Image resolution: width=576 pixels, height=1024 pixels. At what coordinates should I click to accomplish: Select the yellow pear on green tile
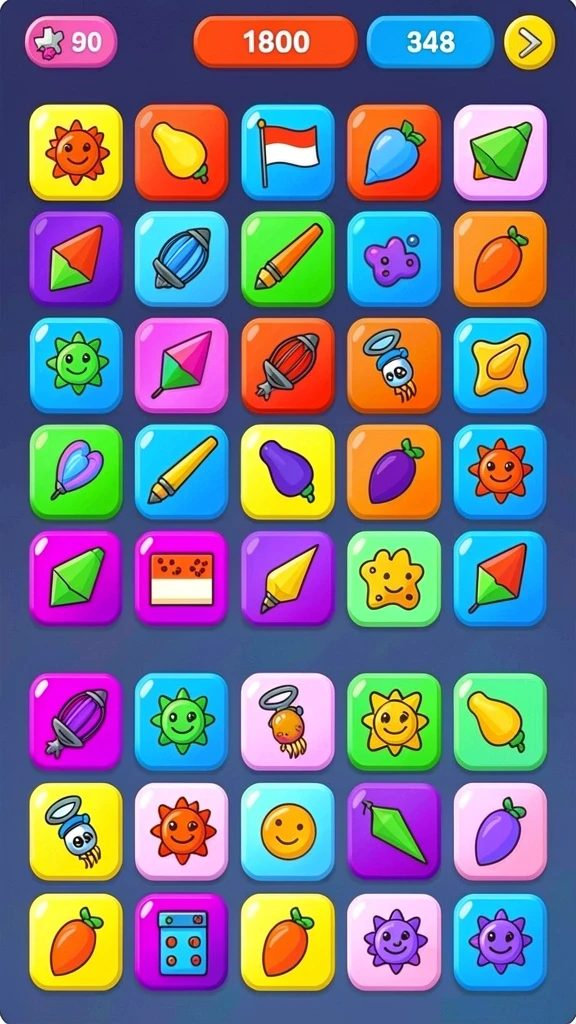tap(500, 722)
